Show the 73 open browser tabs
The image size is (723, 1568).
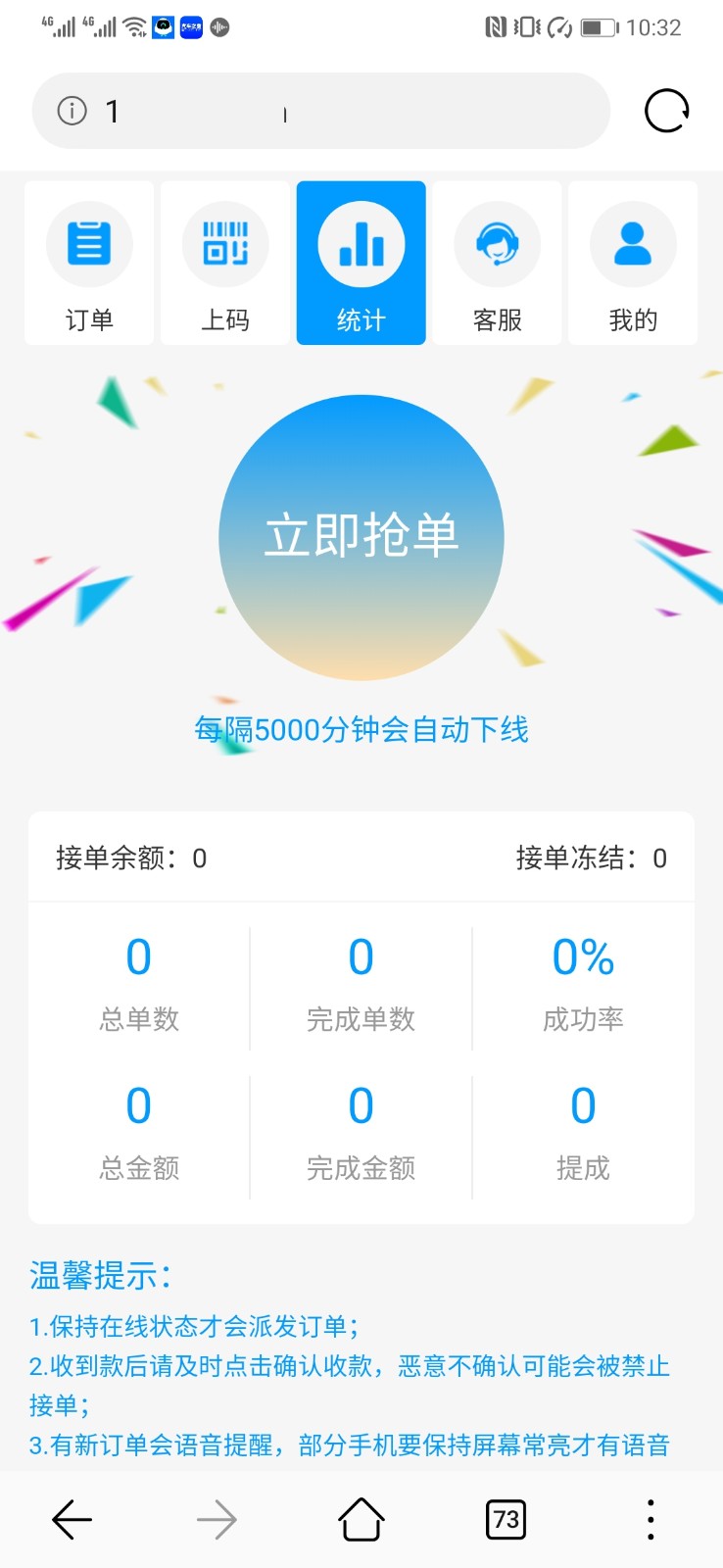click(506, 1520)
